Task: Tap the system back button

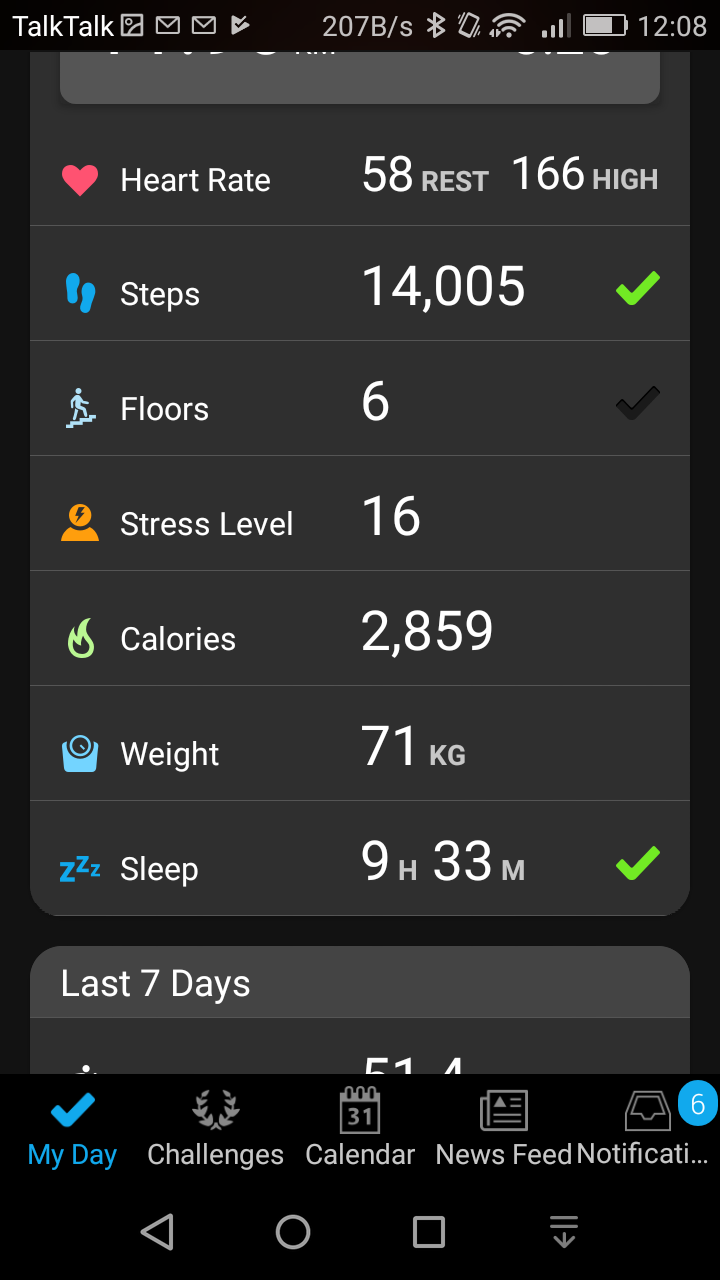Action: [x=157, y=1232]
